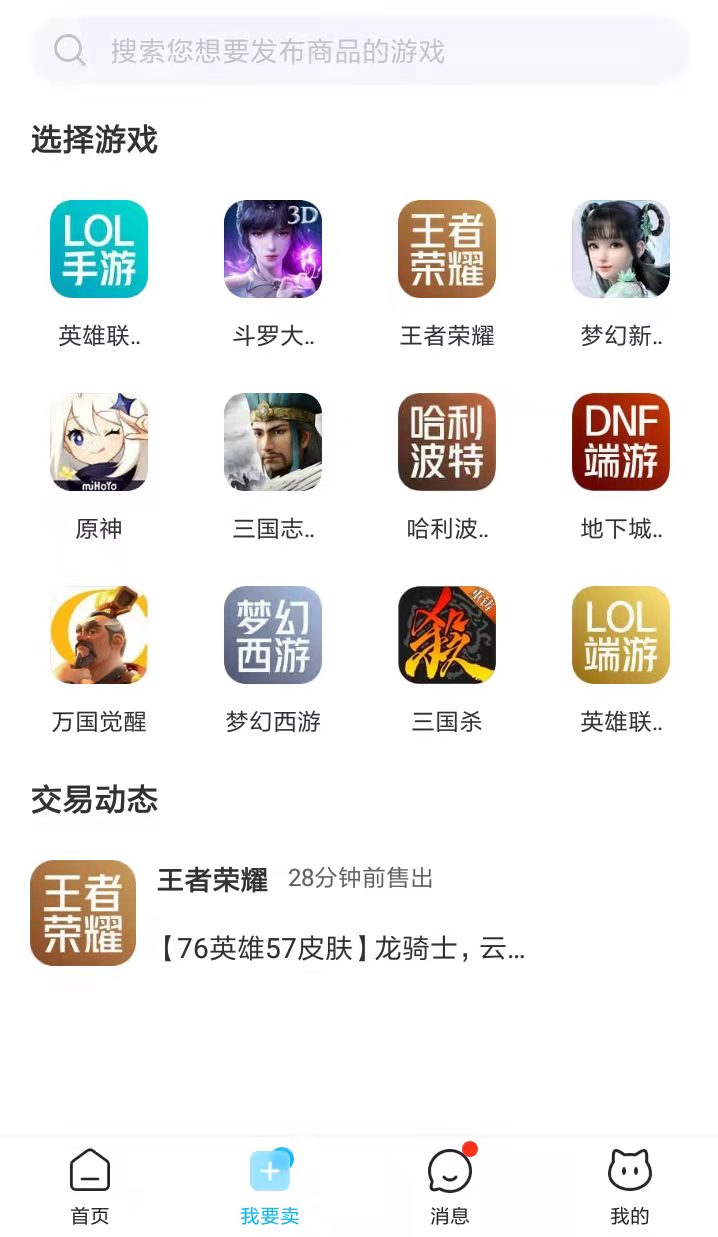Select the LOL手游 game icon
718x1237 pixels.
(99, 249)
